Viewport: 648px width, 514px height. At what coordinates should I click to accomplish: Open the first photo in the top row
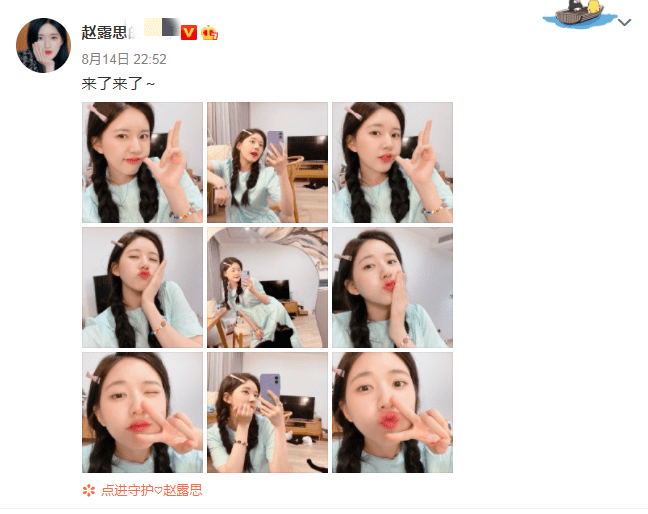(142, 162)
